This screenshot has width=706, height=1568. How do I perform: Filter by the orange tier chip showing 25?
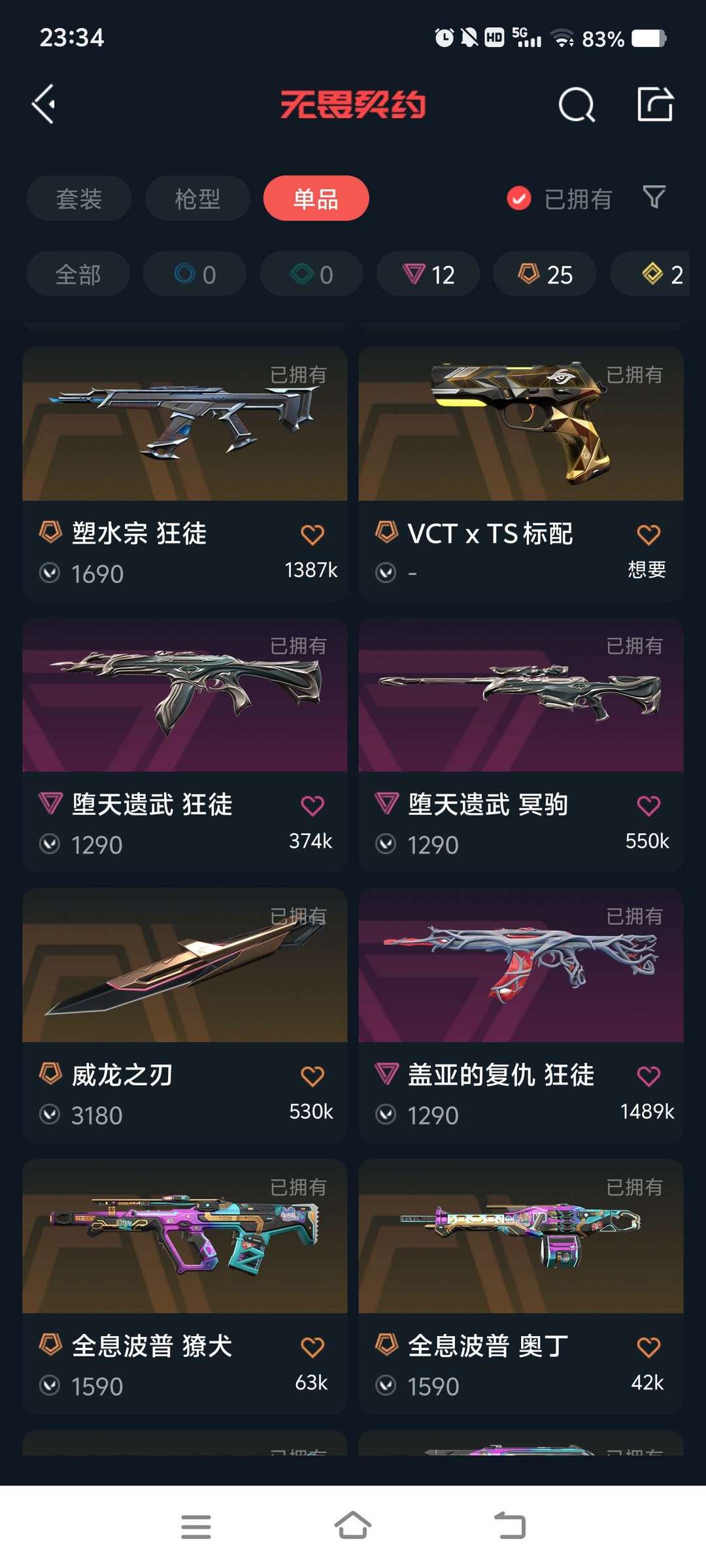(545, 274)
